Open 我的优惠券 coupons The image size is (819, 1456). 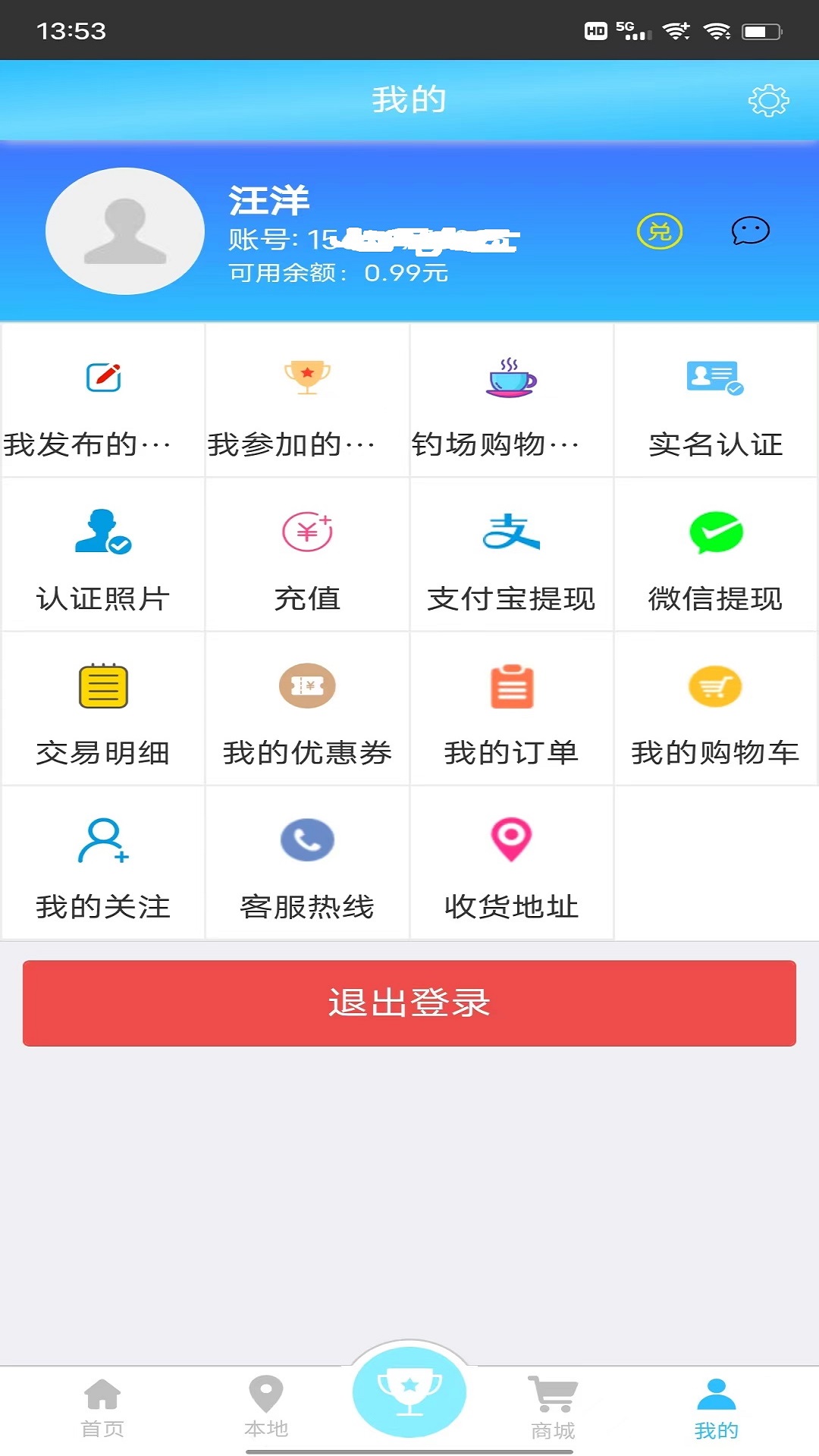[307, 709]
